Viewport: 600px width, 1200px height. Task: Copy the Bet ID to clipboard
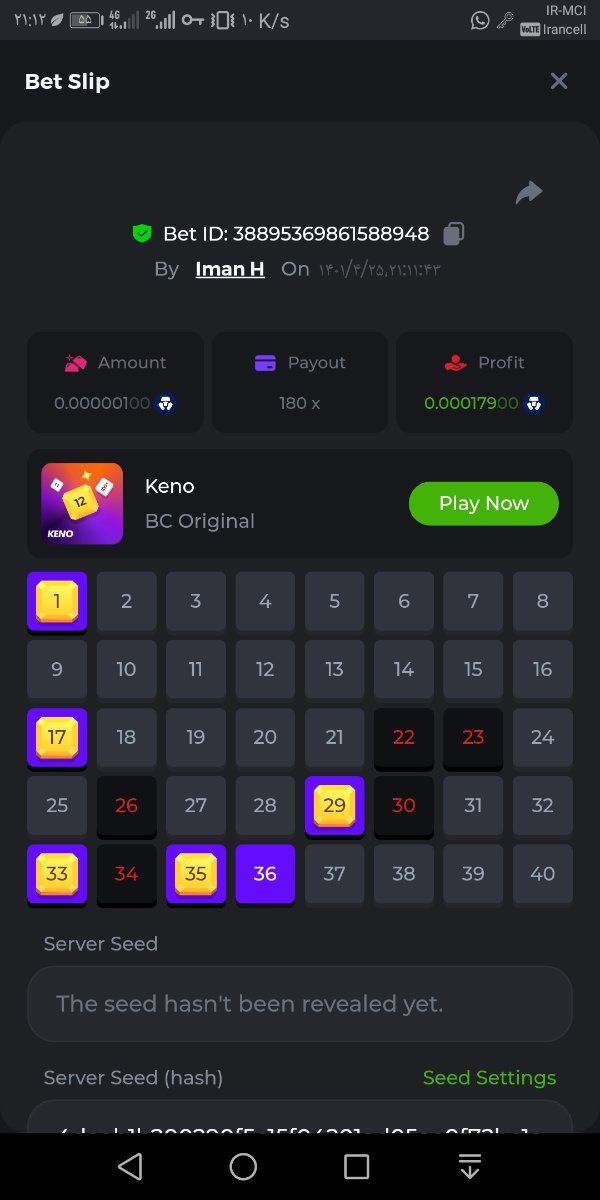tap(453, 234)
